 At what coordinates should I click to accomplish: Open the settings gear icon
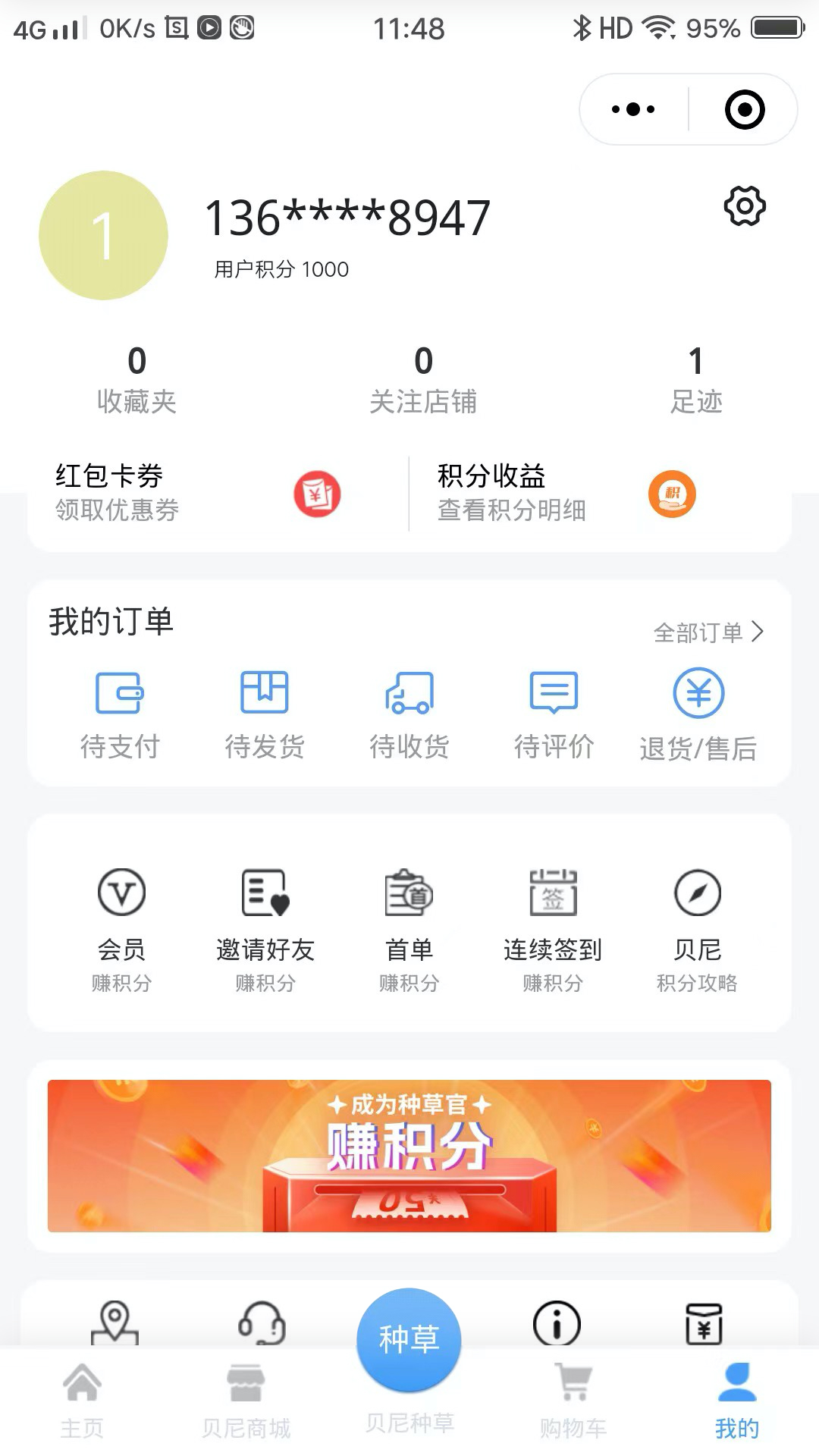(x=745, y=206)
